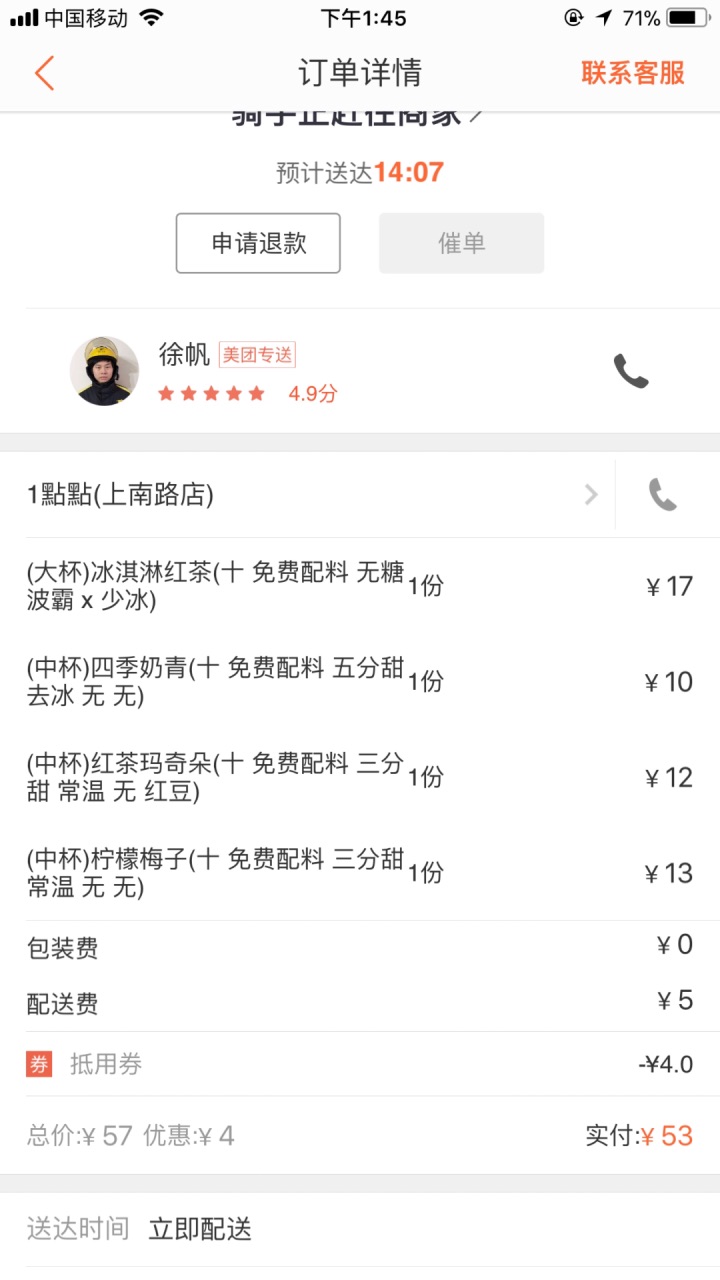Open rider 徐帆's profile photo
Screen dimensions: 720x1280
pos(104,371)
